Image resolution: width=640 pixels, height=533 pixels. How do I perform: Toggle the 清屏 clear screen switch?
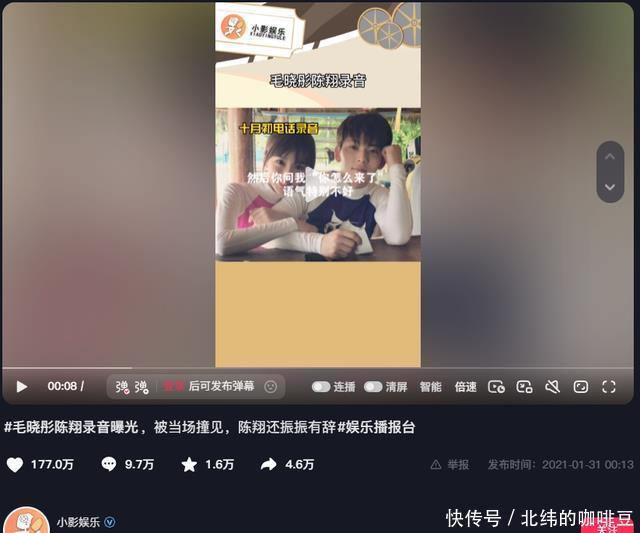pyautogui.click(x=373, y=386)
